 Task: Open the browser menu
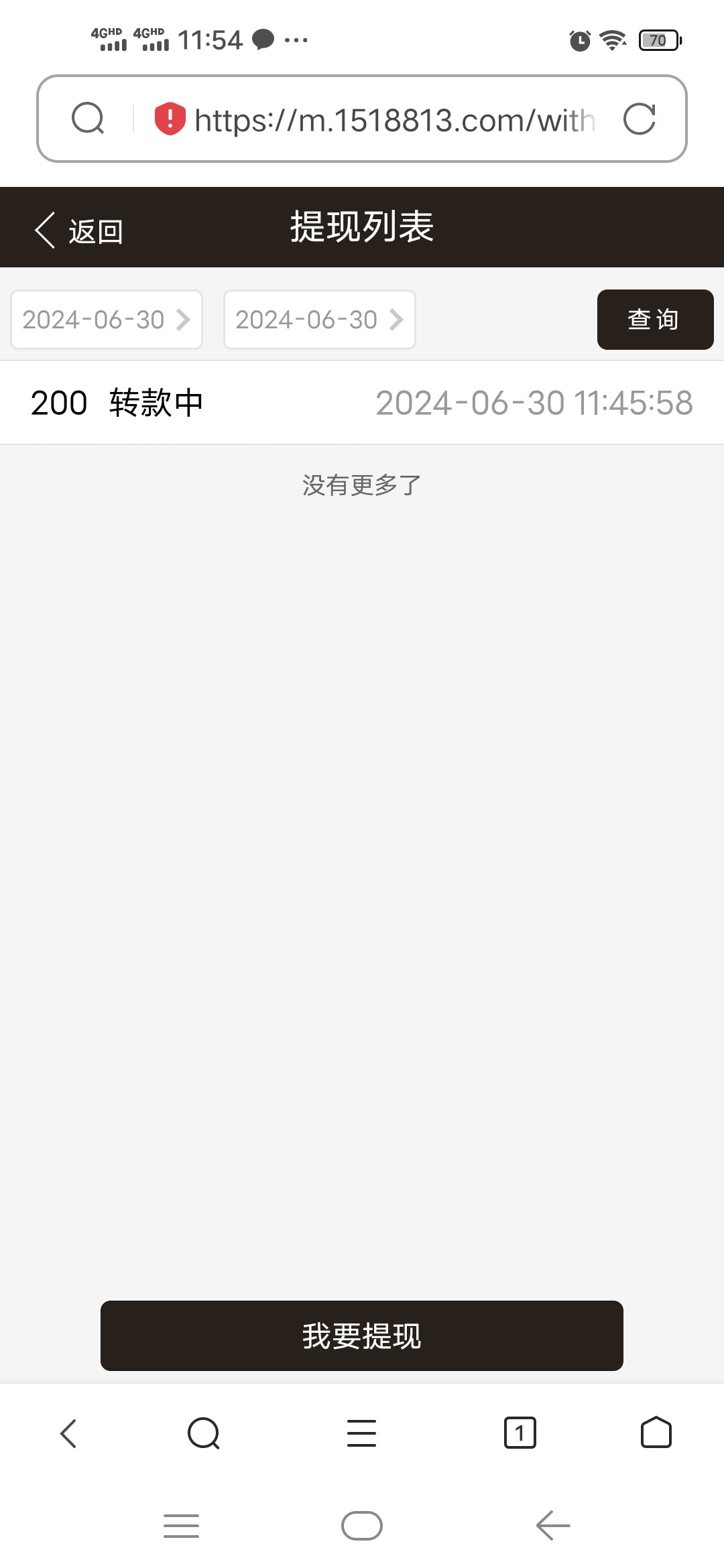pos(361,1433)
